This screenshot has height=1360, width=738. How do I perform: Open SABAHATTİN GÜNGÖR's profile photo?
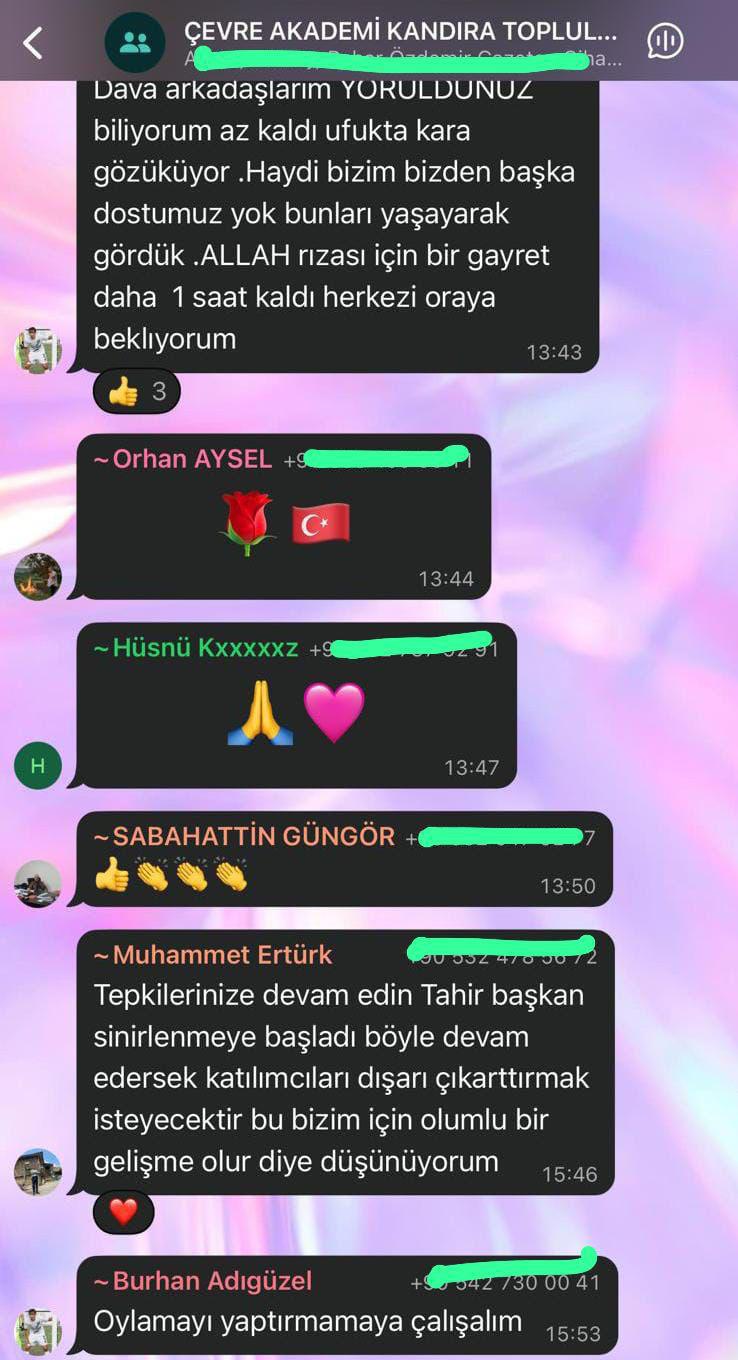point(38,884)
